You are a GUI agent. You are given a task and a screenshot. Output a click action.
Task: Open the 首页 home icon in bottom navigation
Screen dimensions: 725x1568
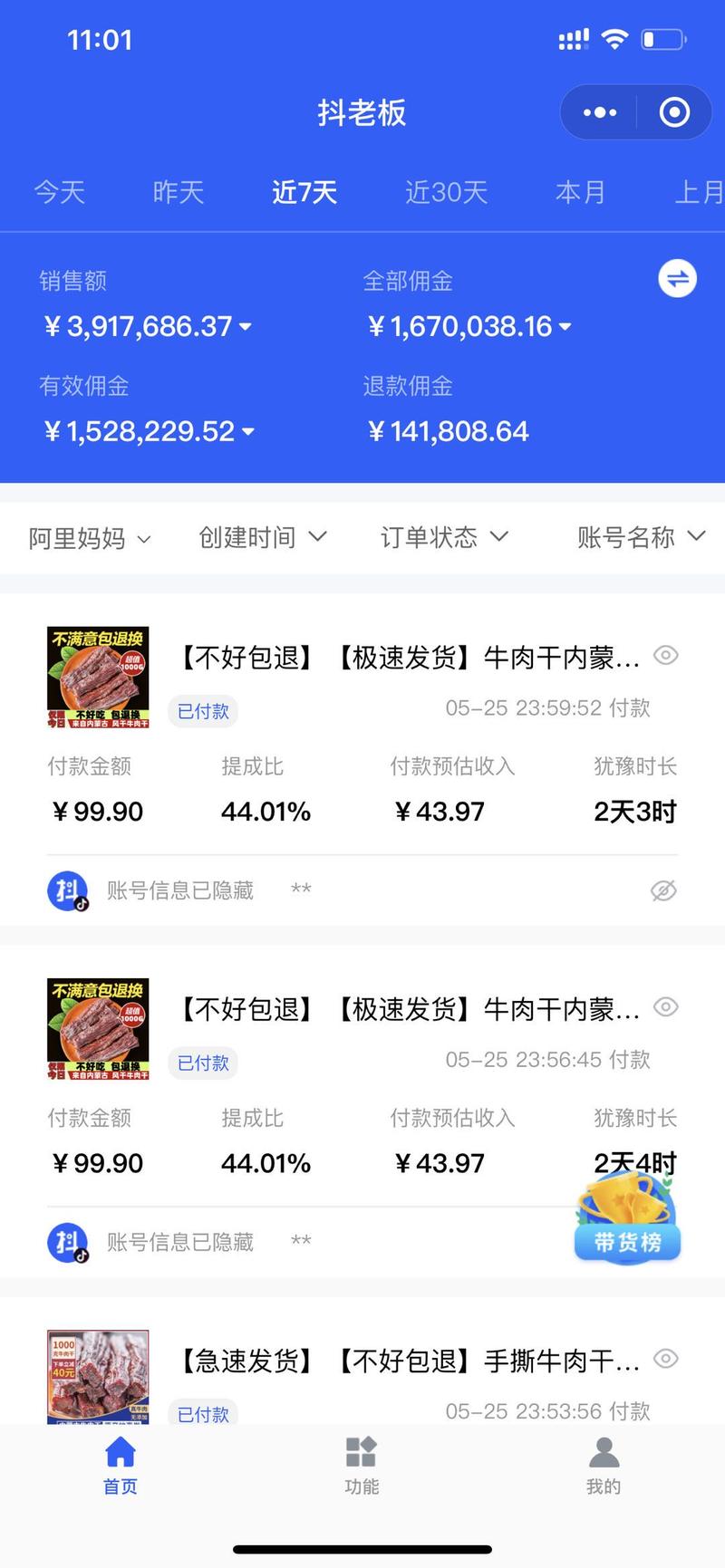[119, 1458]
